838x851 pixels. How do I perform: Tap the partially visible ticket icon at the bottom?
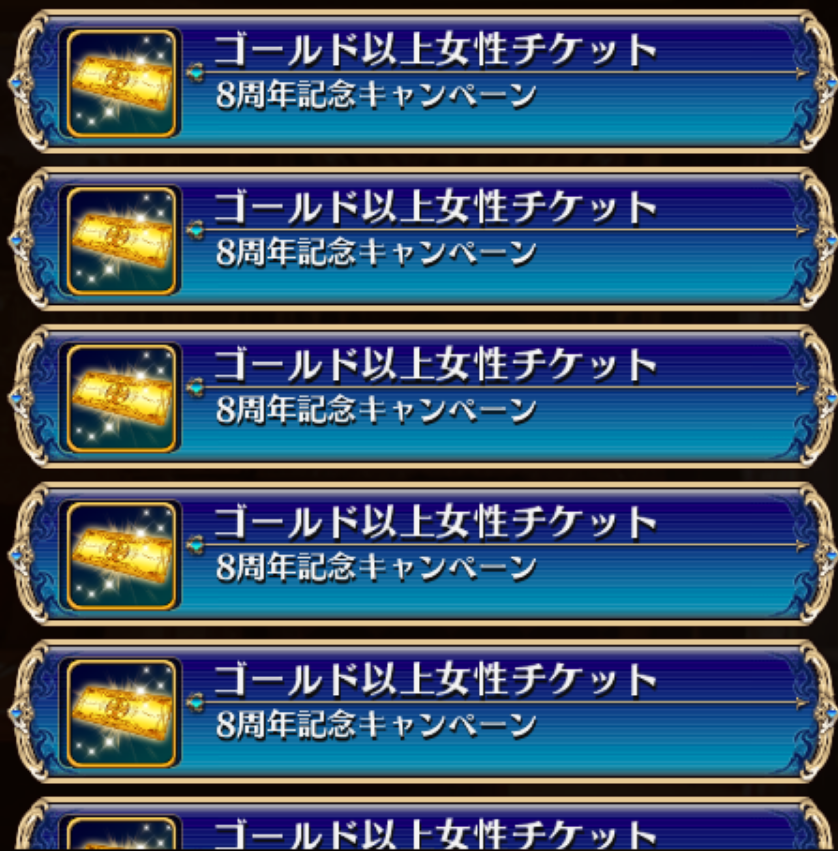click(x=120, y=840)
